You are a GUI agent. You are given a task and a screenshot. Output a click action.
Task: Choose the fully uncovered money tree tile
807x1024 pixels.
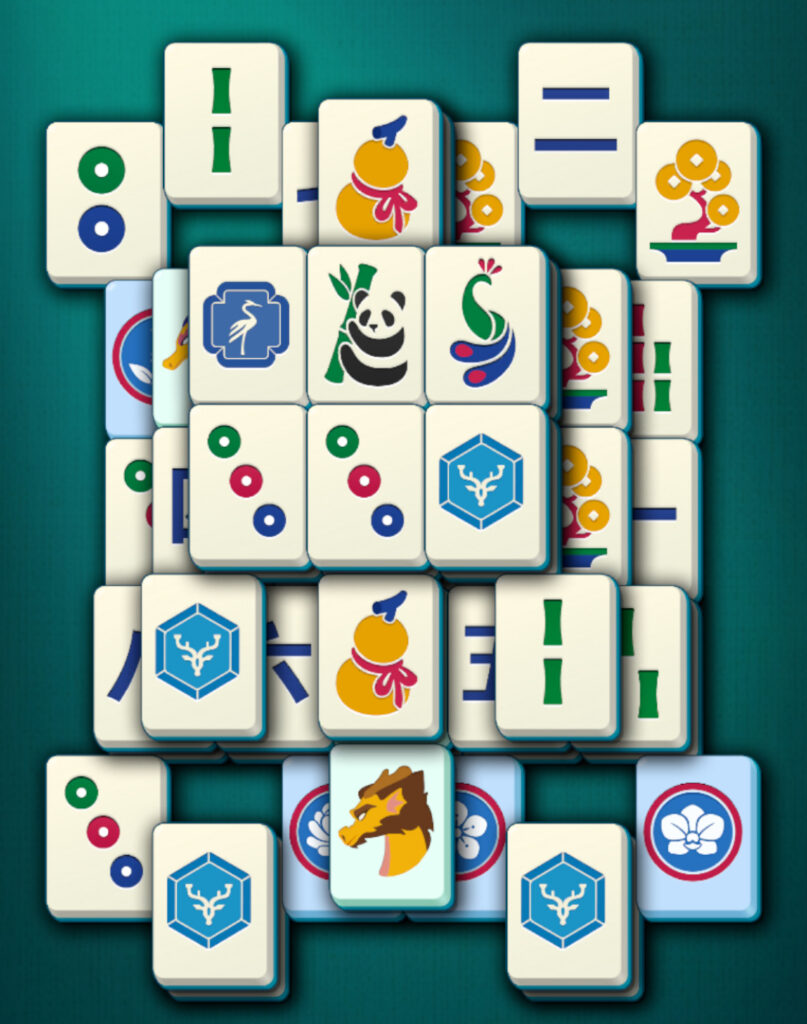pos(696,200)
